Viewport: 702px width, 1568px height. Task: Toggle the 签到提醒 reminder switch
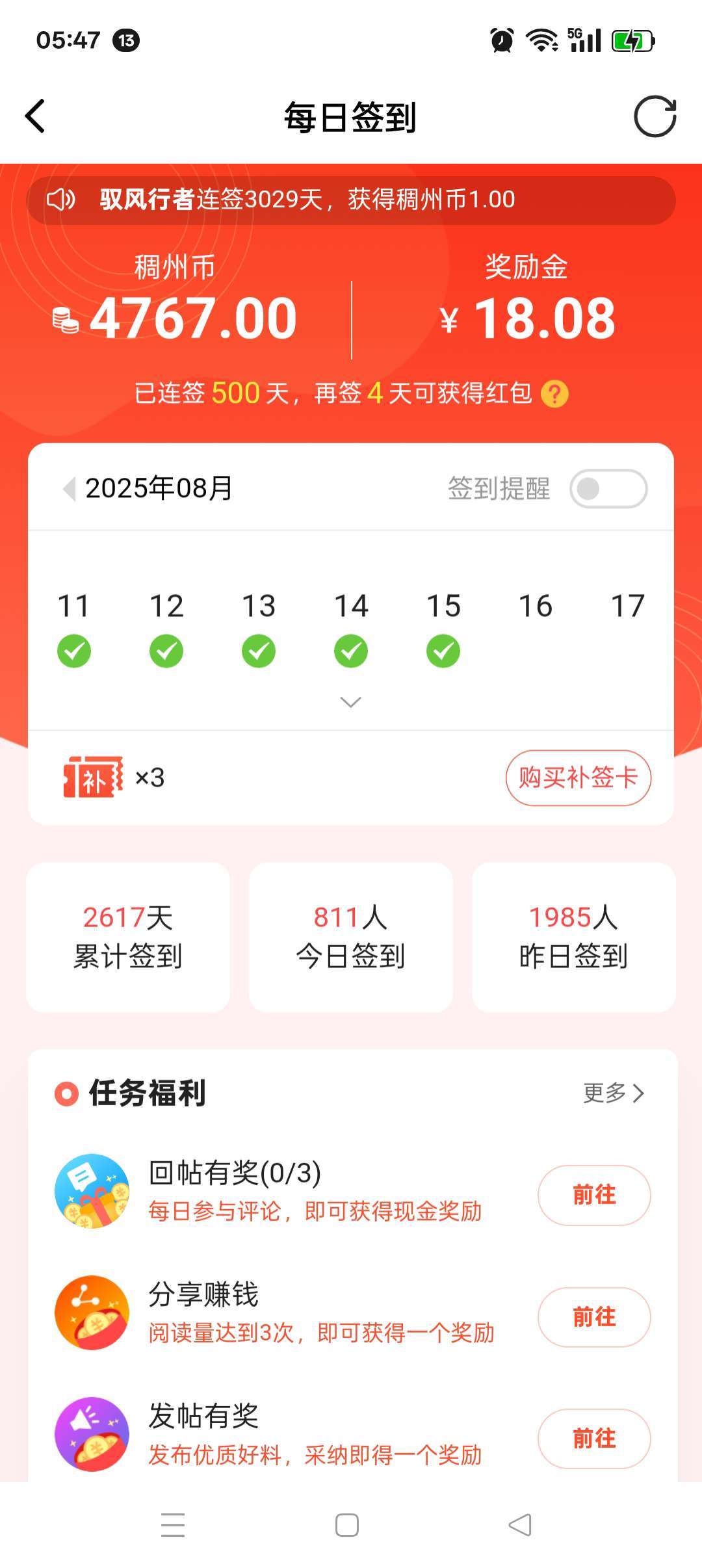pyautogui.click(x=608, y=489)
